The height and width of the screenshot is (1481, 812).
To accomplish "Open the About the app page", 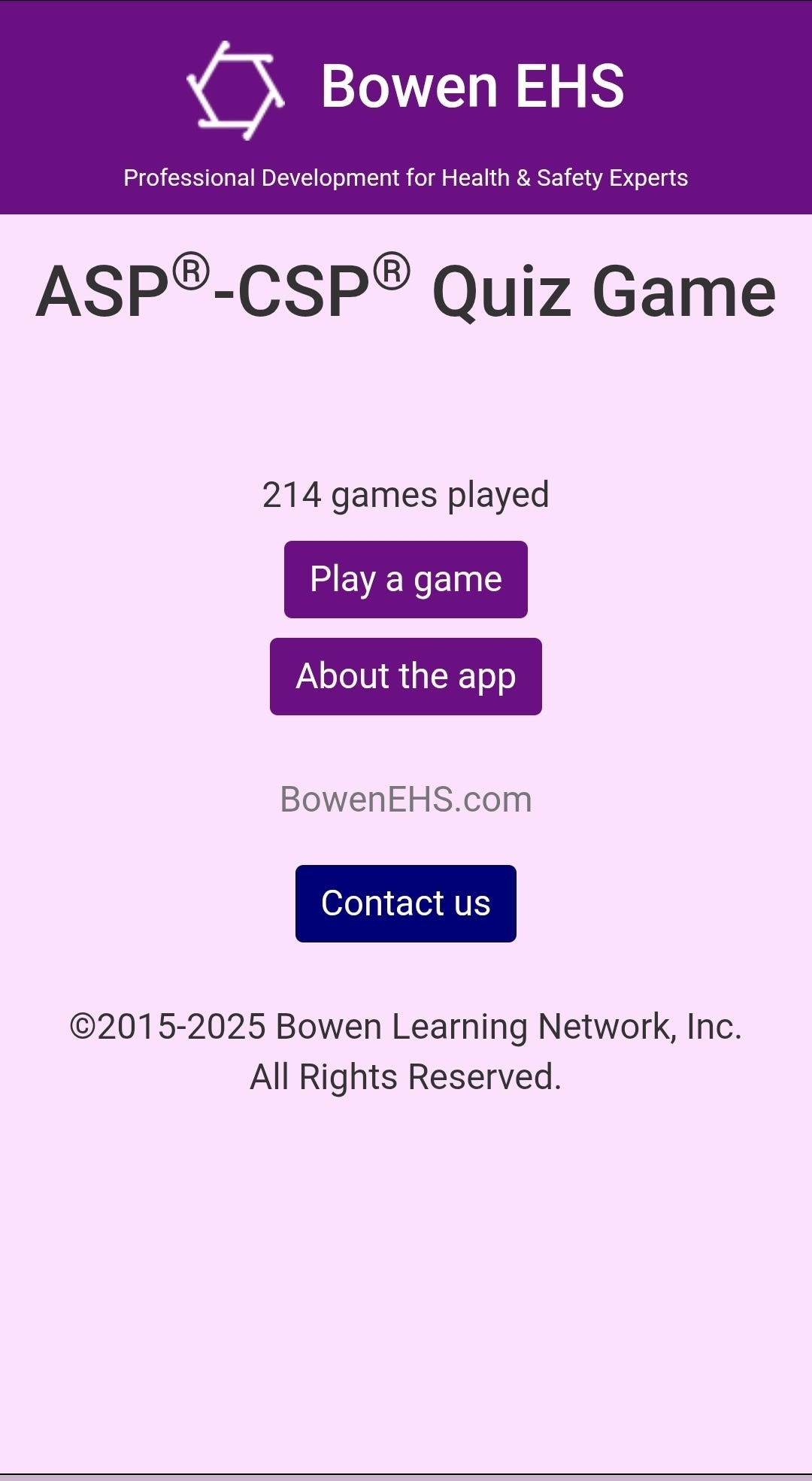I will (406, 676).
